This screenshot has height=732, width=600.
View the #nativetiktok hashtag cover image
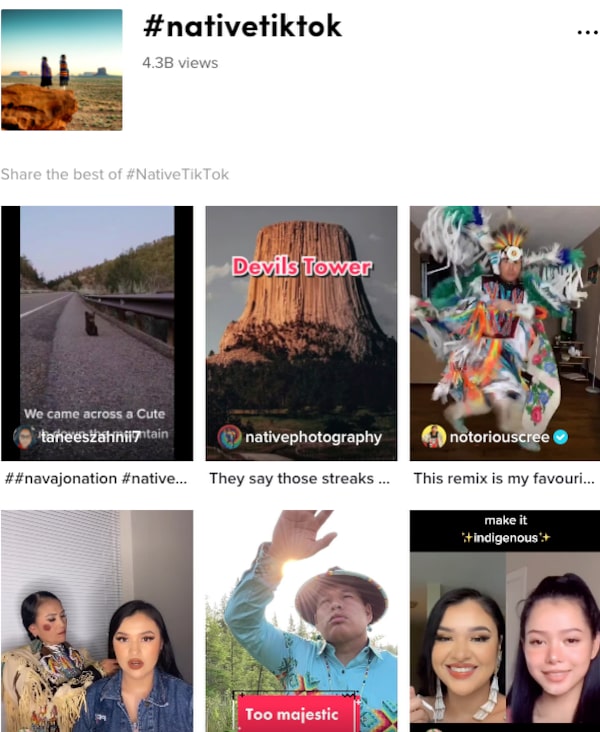62,70
